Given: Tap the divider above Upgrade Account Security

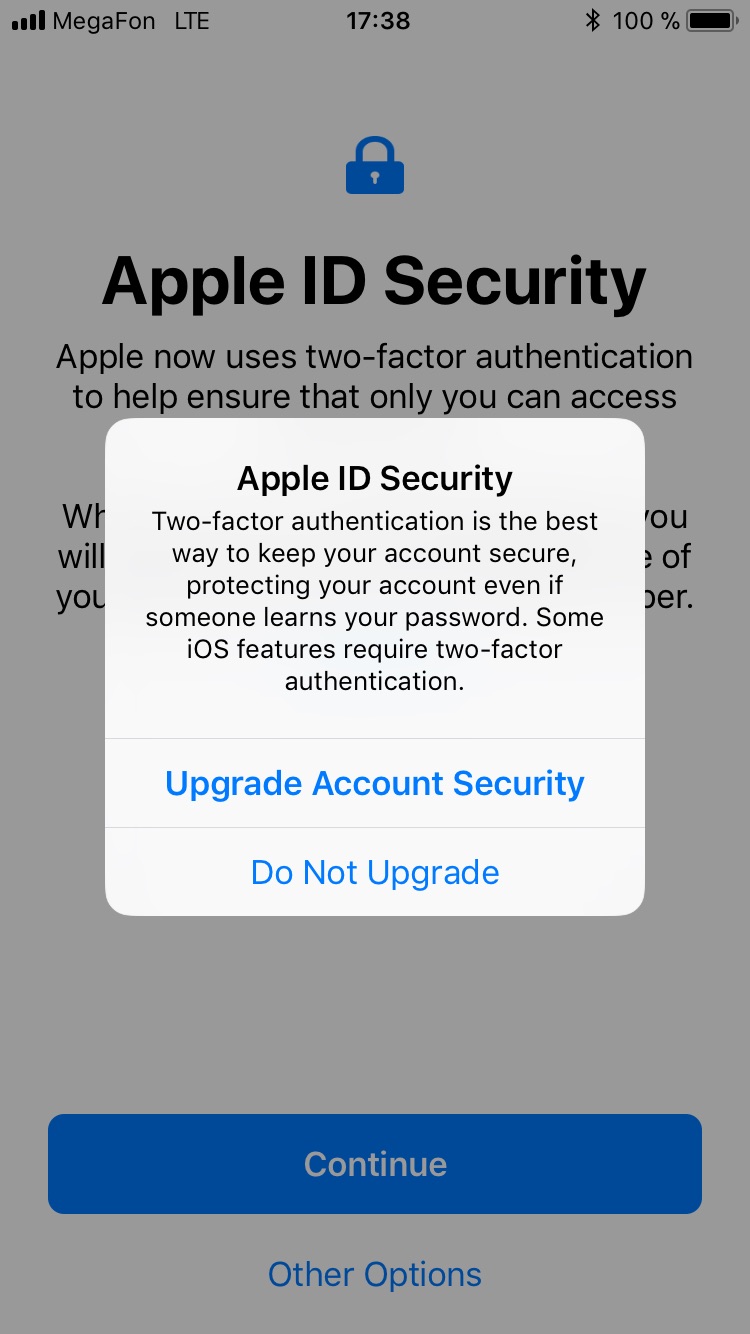Looking at the screenshot, I should (375, 738).
